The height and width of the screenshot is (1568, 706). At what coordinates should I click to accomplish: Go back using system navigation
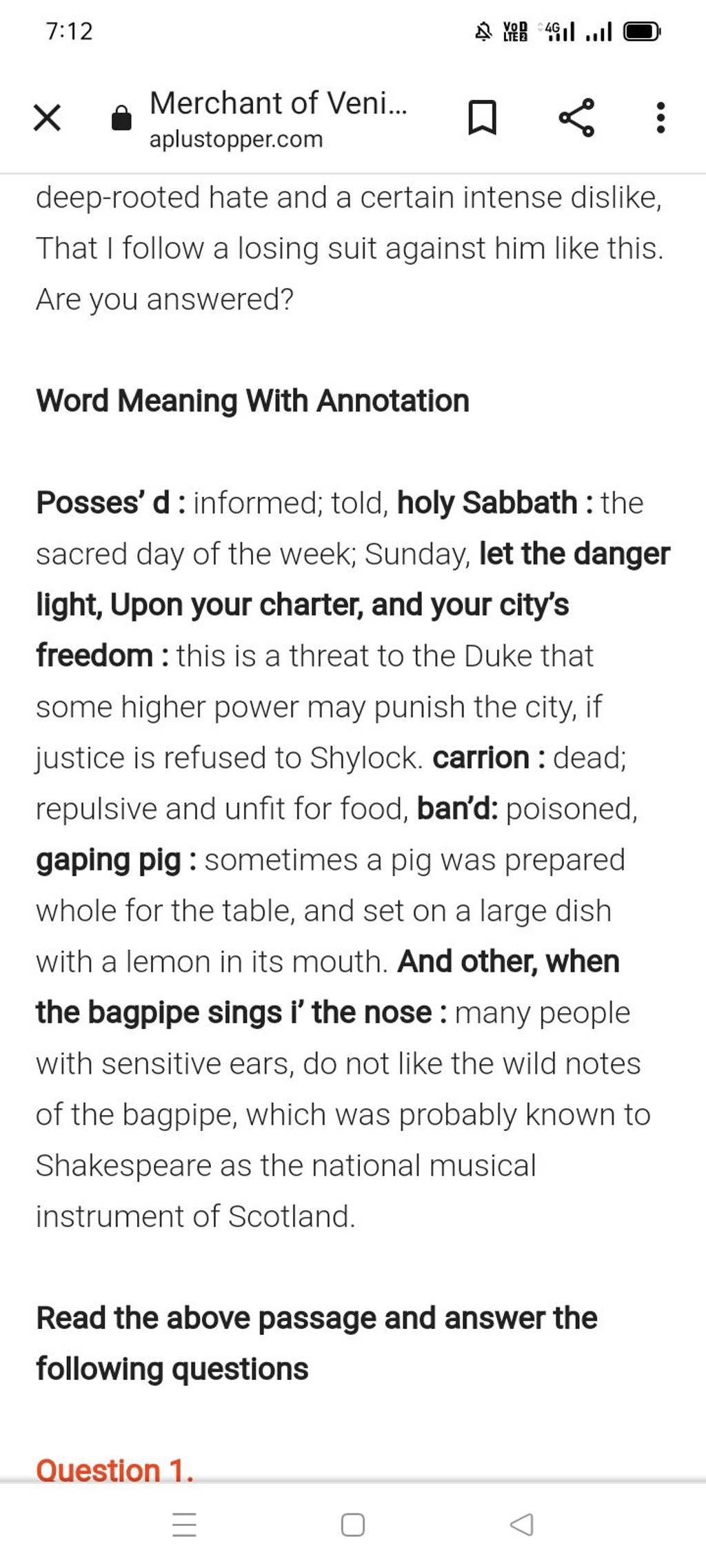522,1524
